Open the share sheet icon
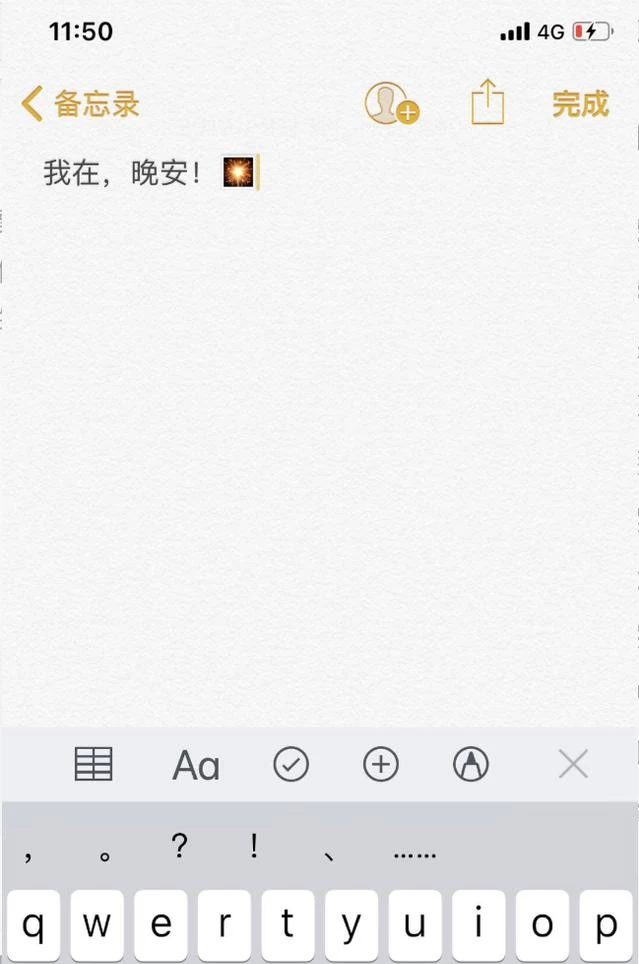639x964 pixels. tap(487, 103)
